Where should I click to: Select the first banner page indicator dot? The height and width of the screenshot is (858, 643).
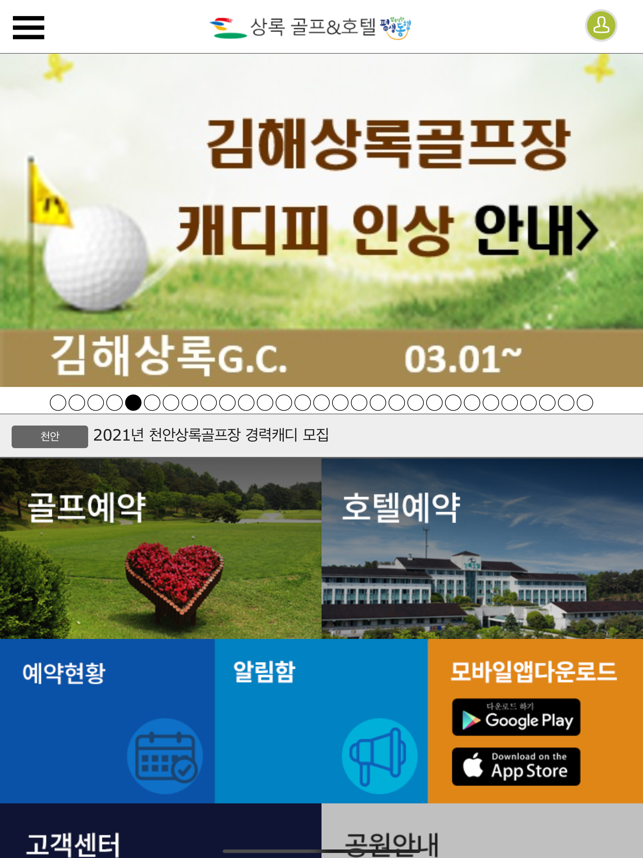click(58, 402)
